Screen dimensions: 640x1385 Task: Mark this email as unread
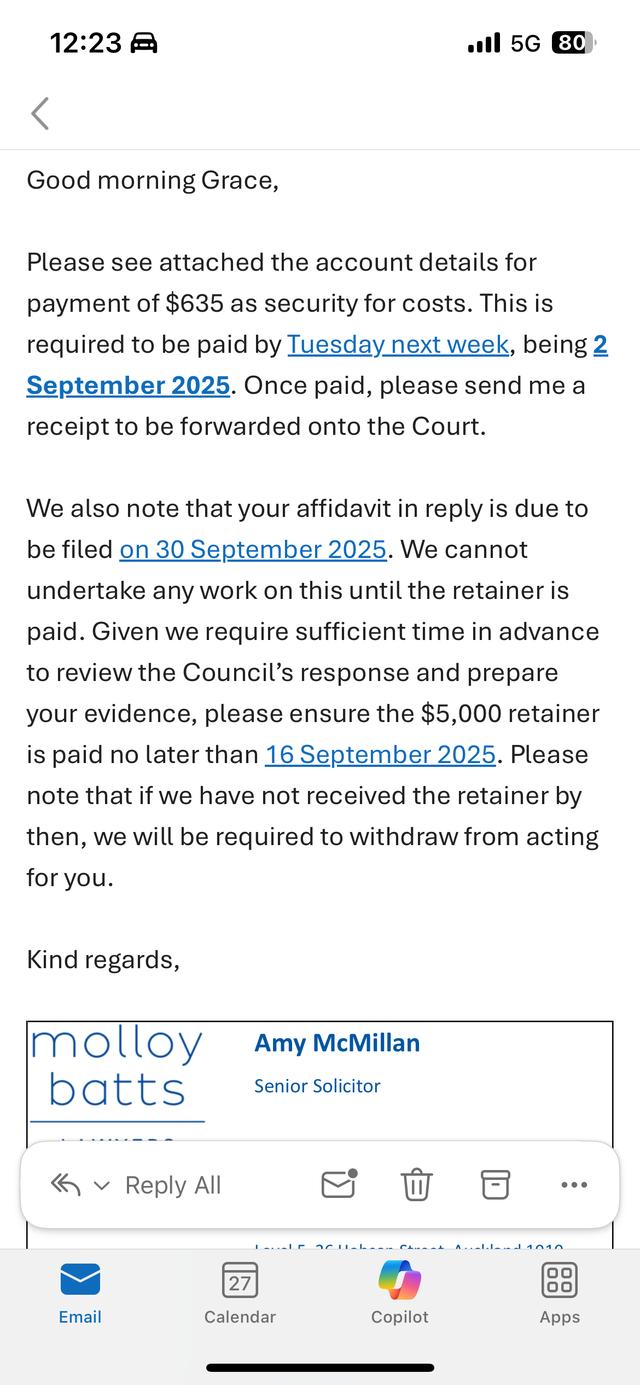point(339,1184)
